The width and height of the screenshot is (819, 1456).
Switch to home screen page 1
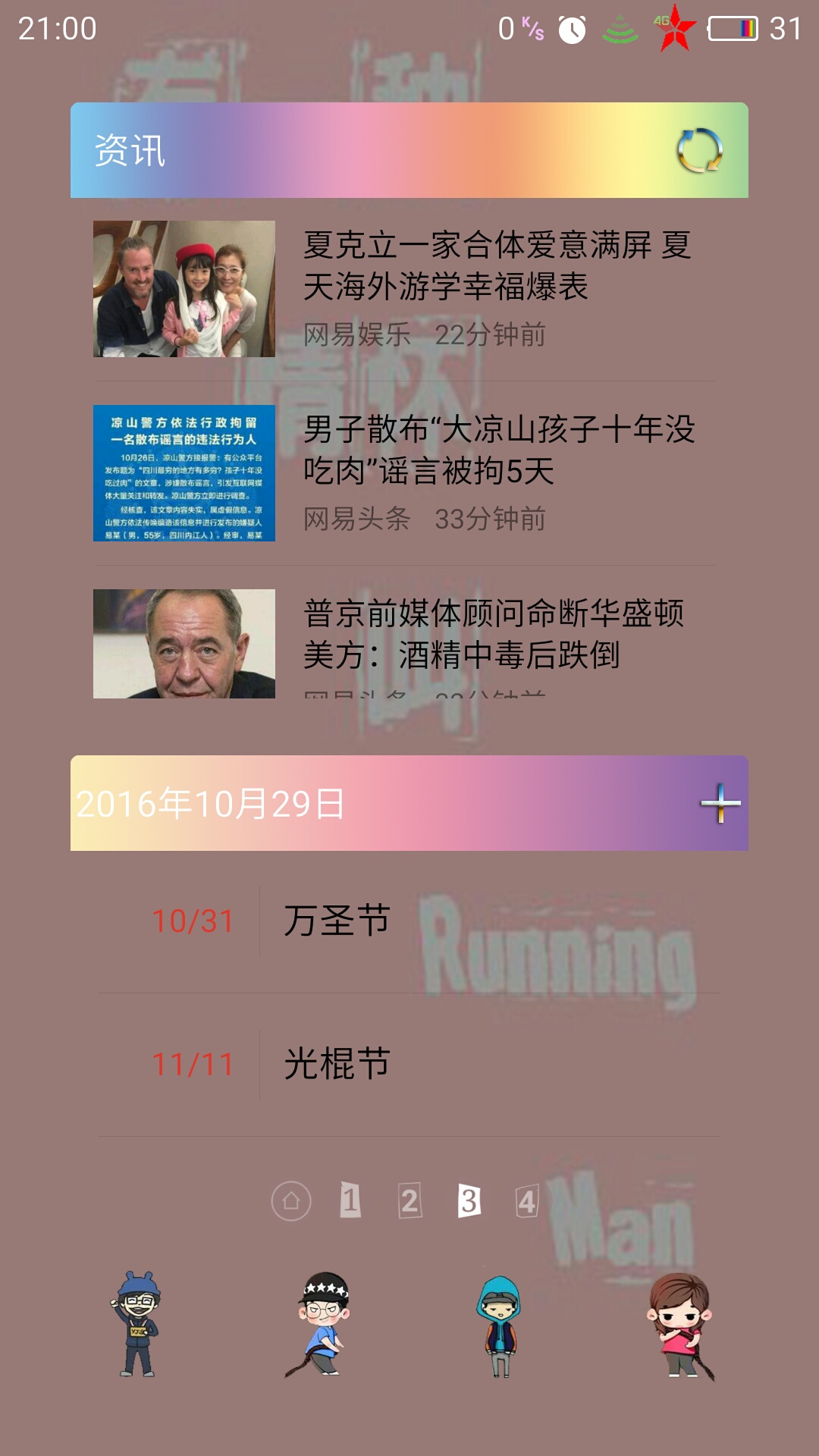[350, 1200]
